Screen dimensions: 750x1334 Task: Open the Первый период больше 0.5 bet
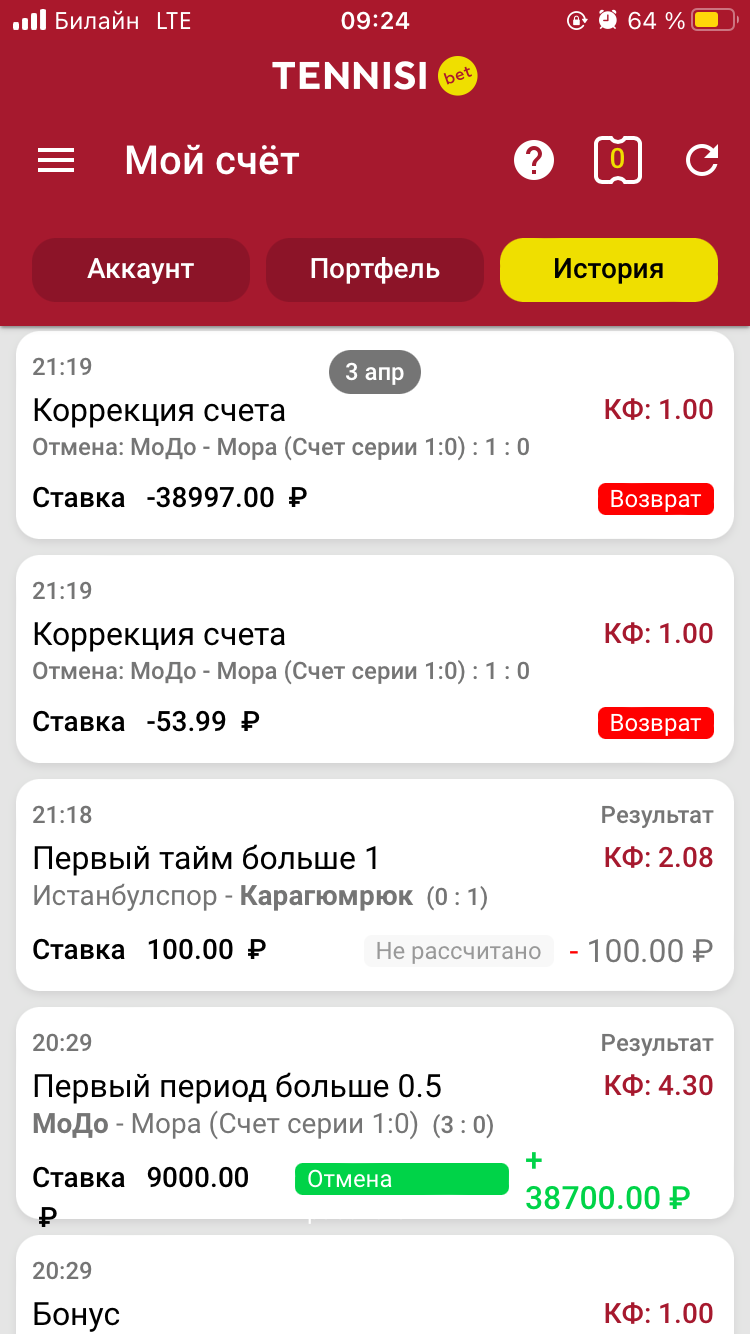(375, 1112)
